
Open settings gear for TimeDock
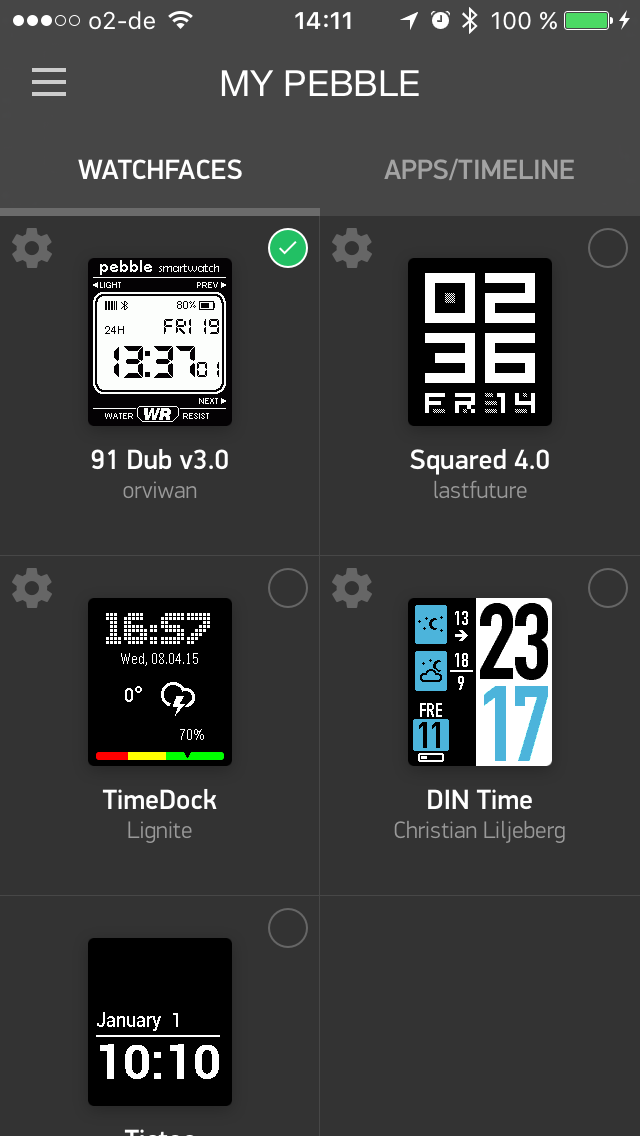coord(32,588)
